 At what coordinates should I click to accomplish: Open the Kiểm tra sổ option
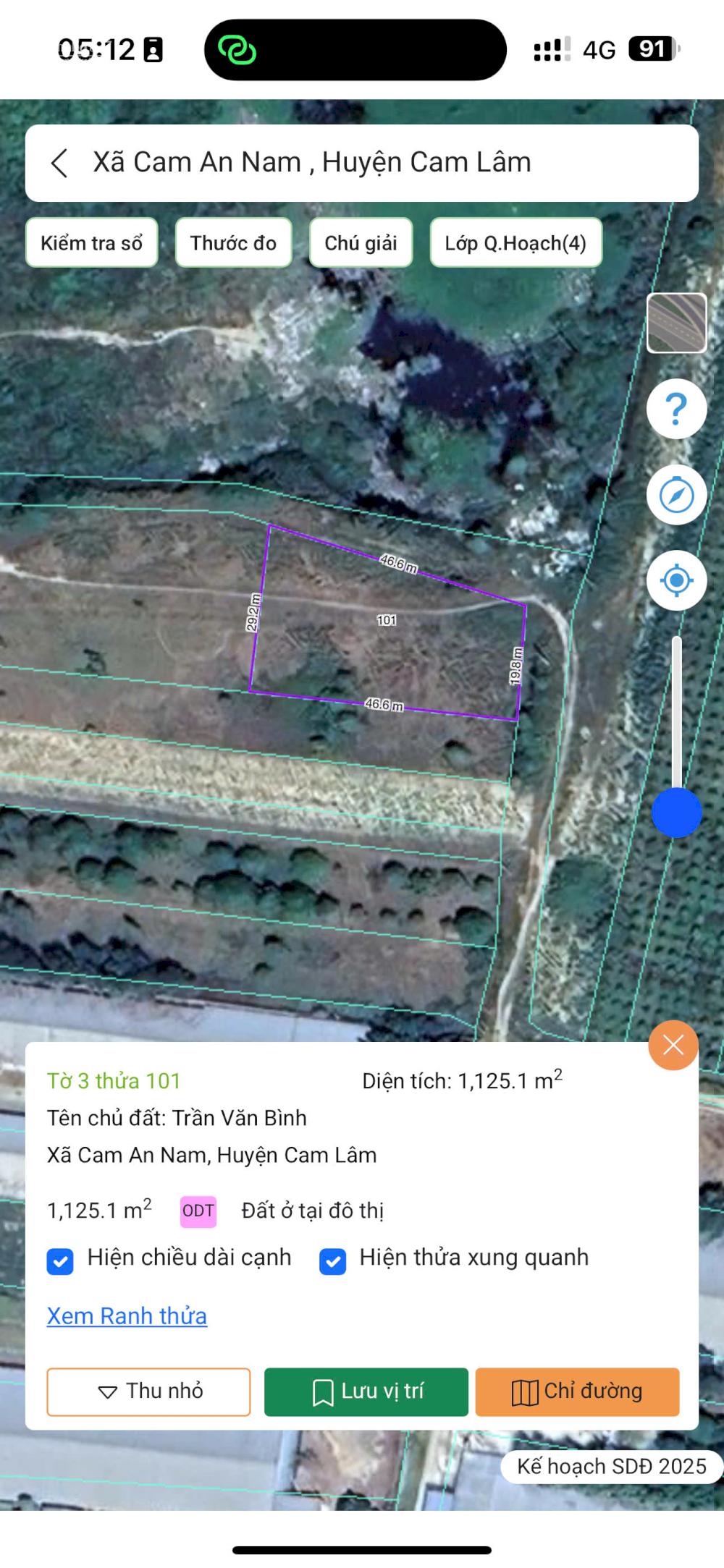(x=91, y=243)
